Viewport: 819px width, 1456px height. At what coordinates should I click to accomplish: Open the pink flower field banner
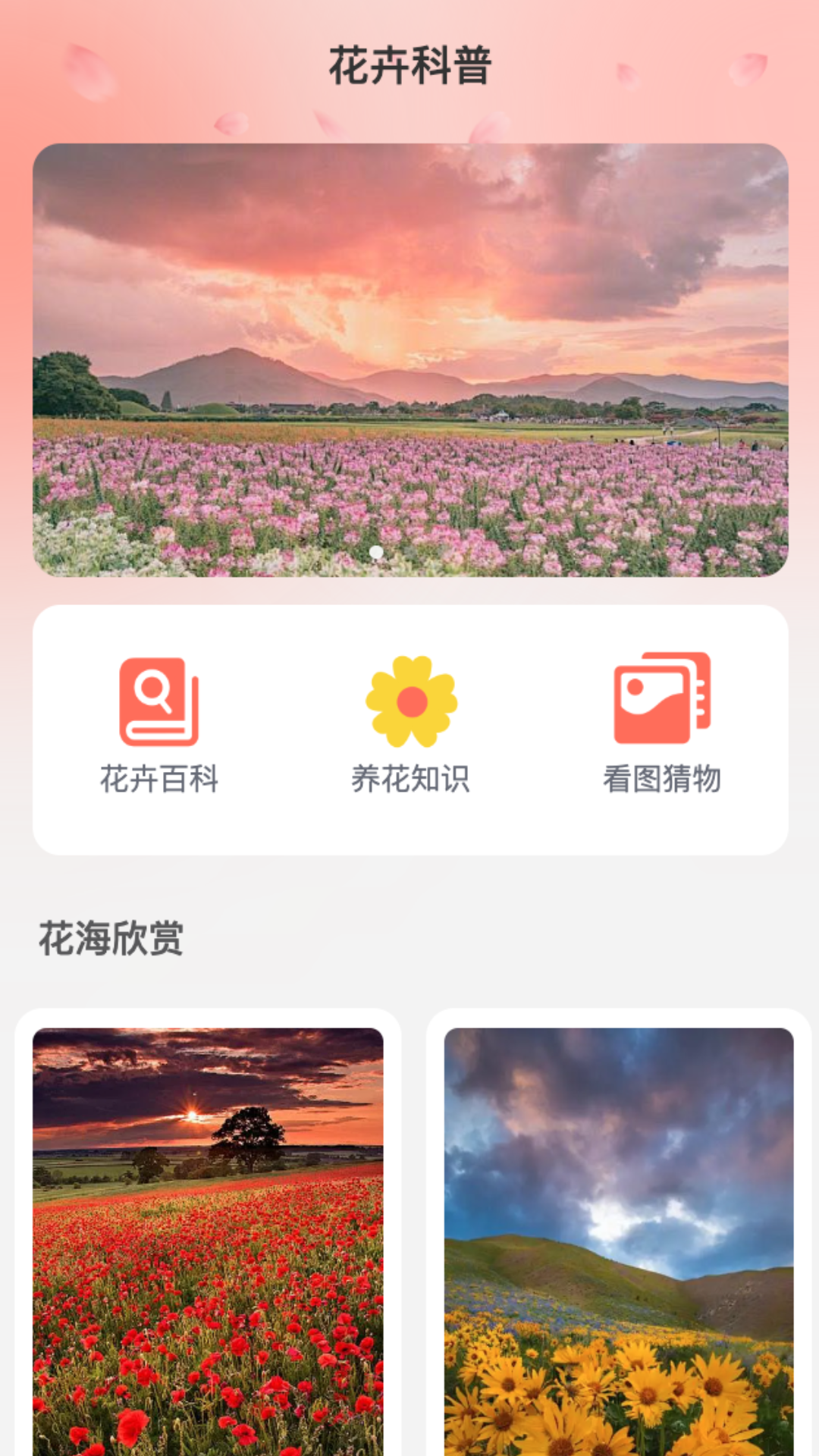pyautogui.click(x=409, y=360)
